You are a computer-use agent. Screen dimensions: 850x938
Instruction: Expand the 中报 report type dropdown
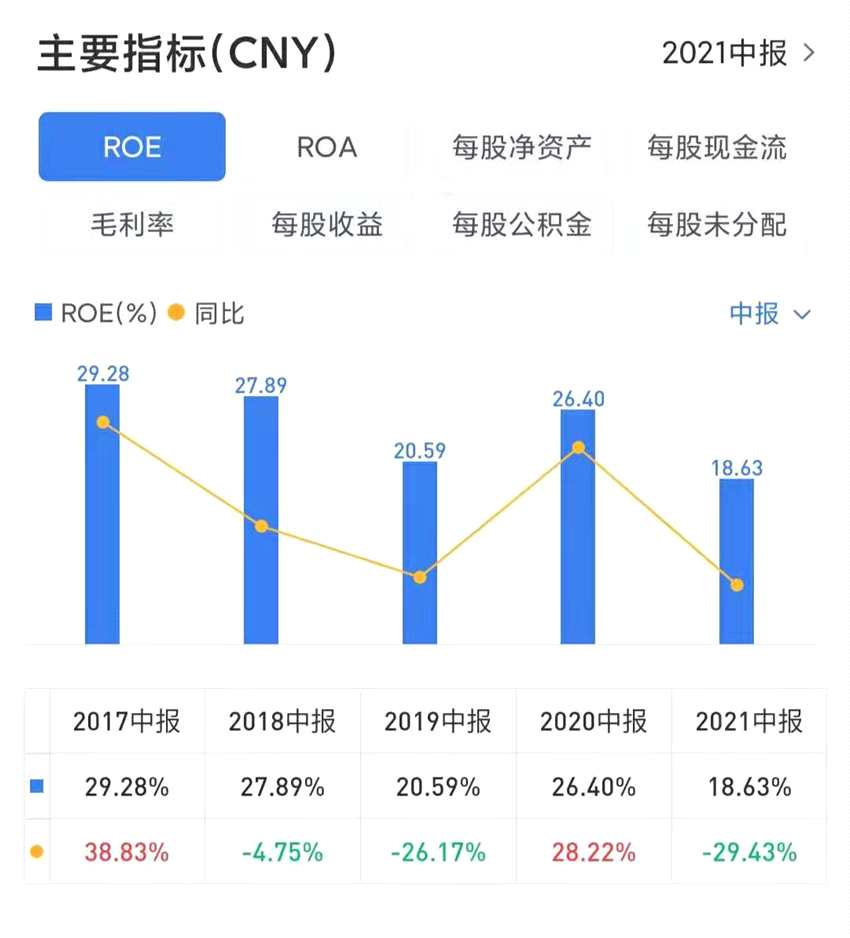[x=769, y=314]
